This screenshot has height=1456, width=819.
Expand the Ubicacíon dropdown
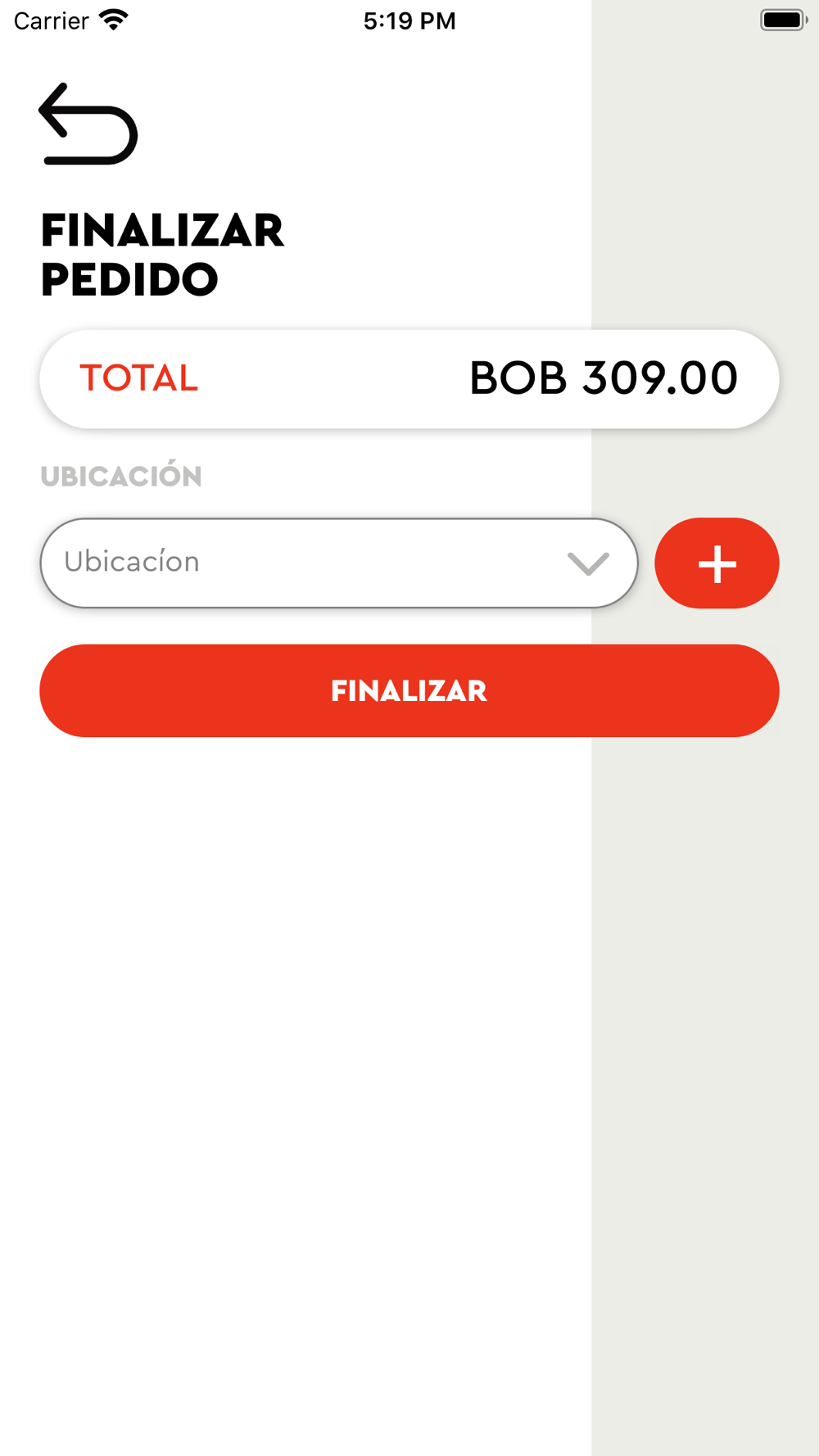click(339, 563)
